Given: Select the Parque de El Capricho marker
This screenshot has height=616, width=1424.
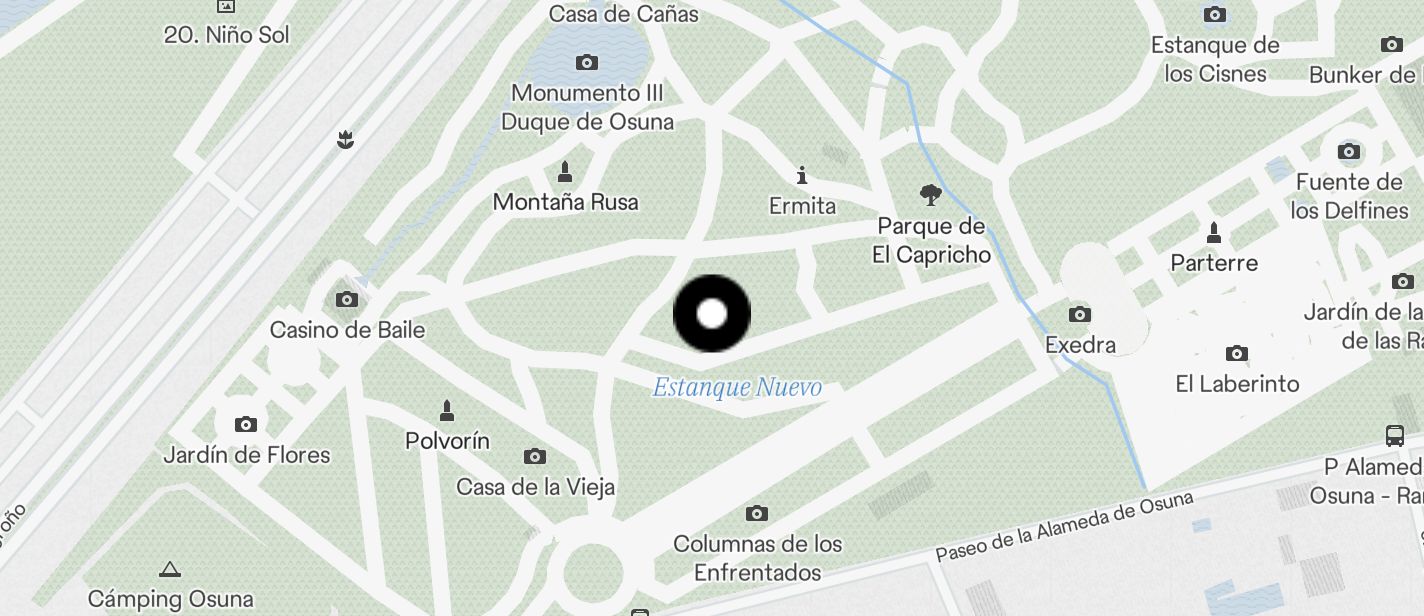Looking at the screenshot, I should (930, 194).
